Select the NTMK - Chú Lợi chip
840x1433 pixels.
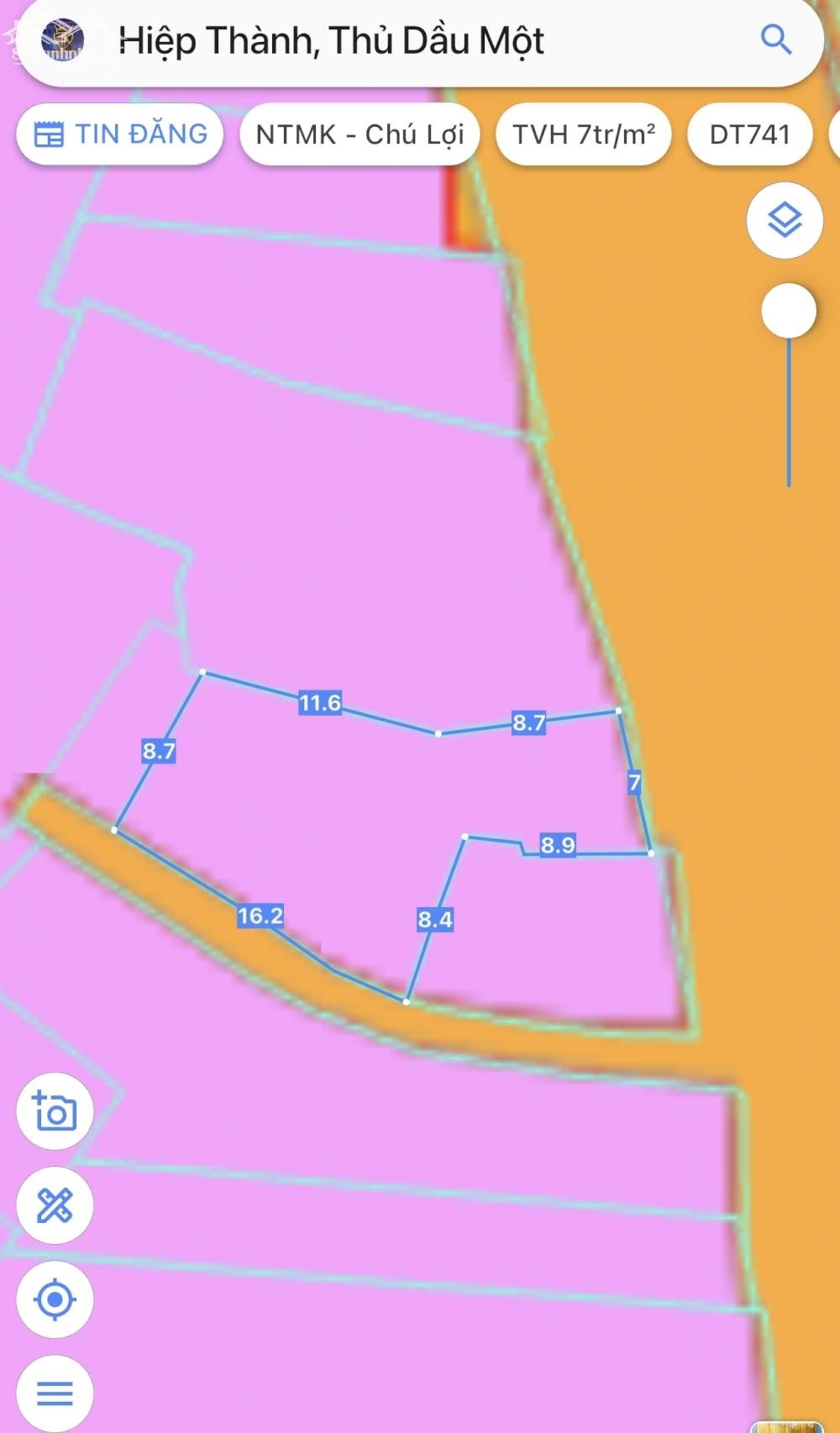[360, 134]
